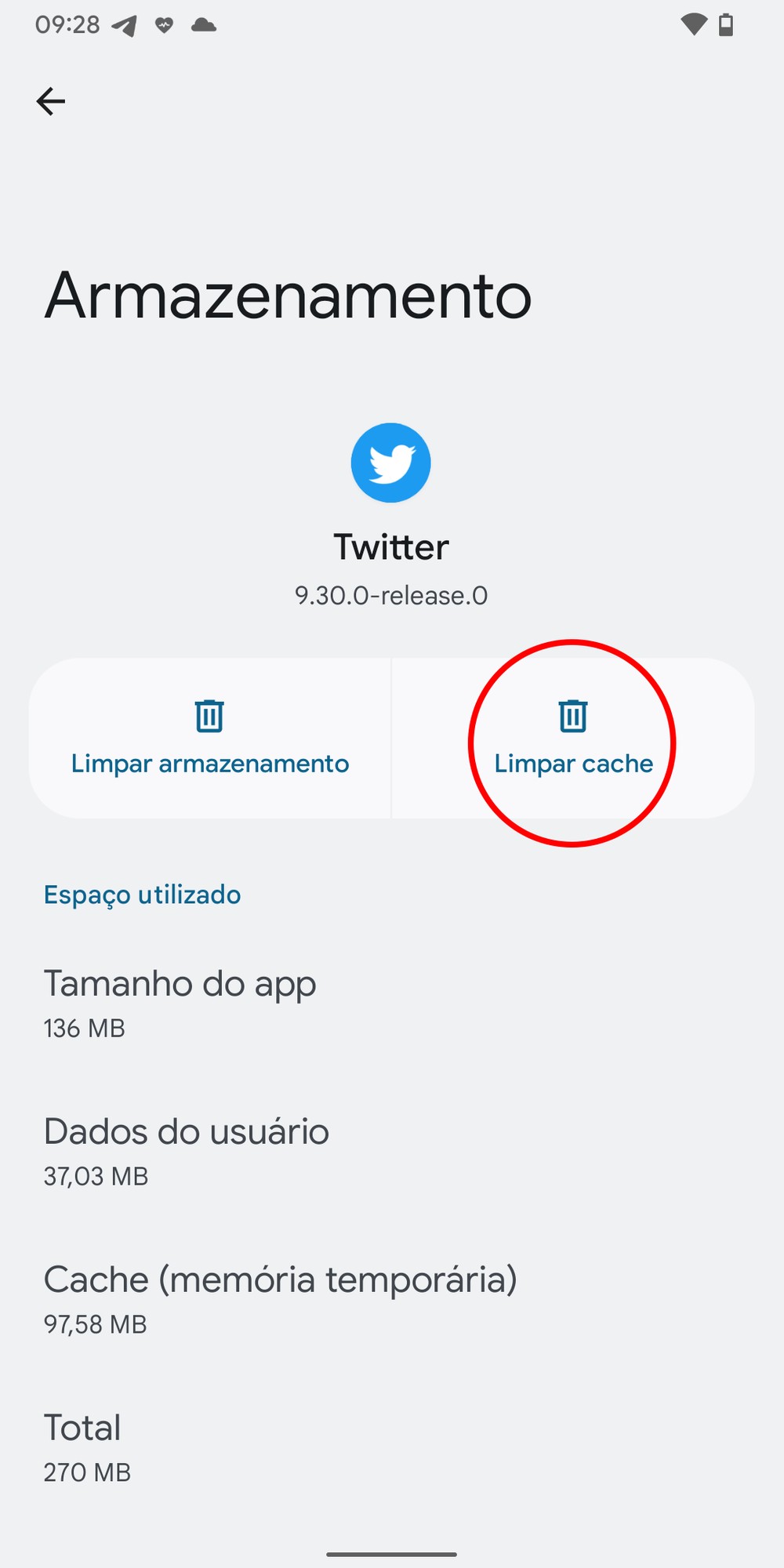Clear Twitter cache with Limpar cache
The height and width of the screenshot is (1568, 784).
pos(573,739)
